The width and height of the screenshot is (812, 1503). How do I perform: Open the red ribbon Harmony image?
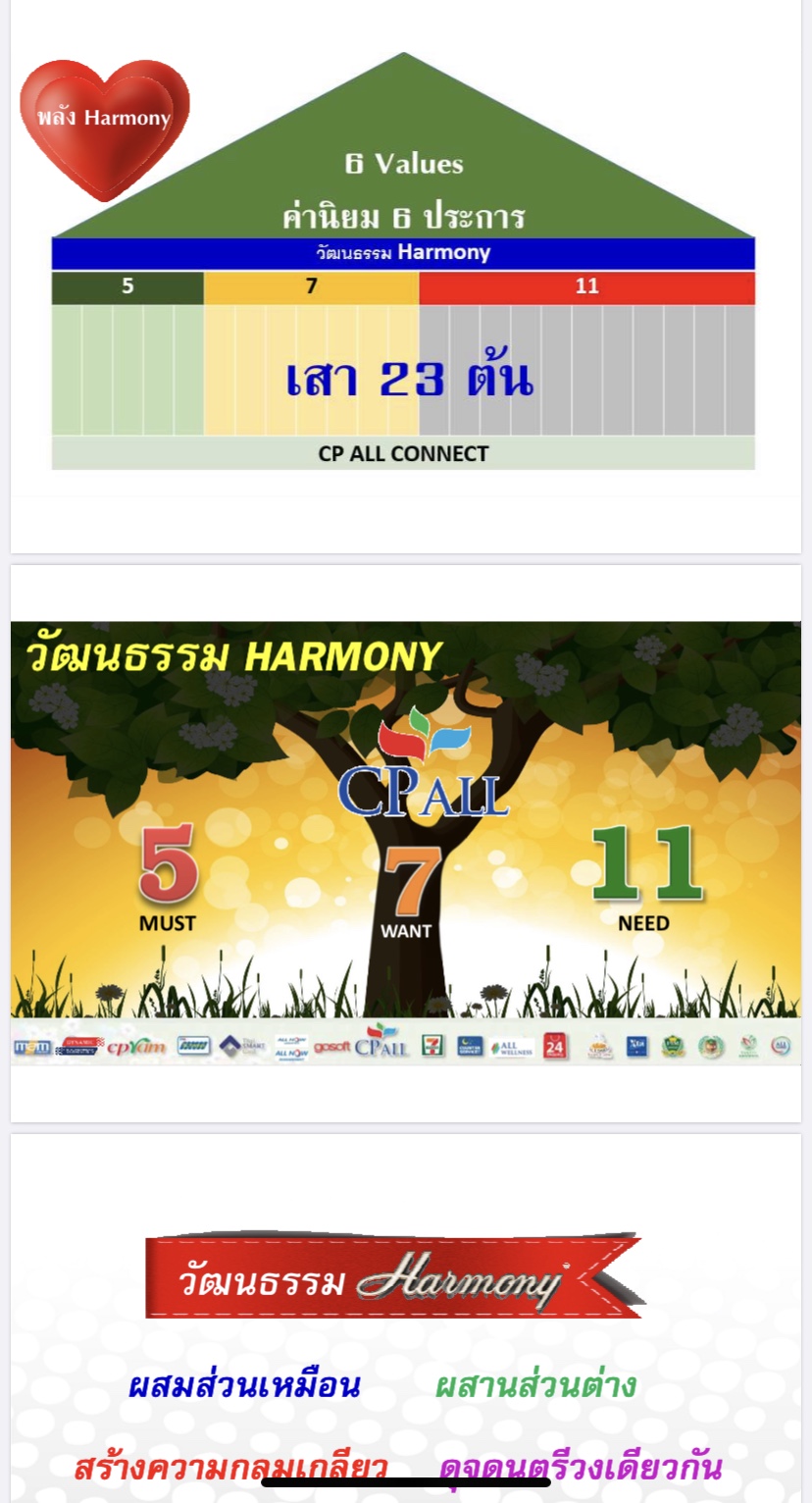pyautogui.click(x=392, y=1275)
